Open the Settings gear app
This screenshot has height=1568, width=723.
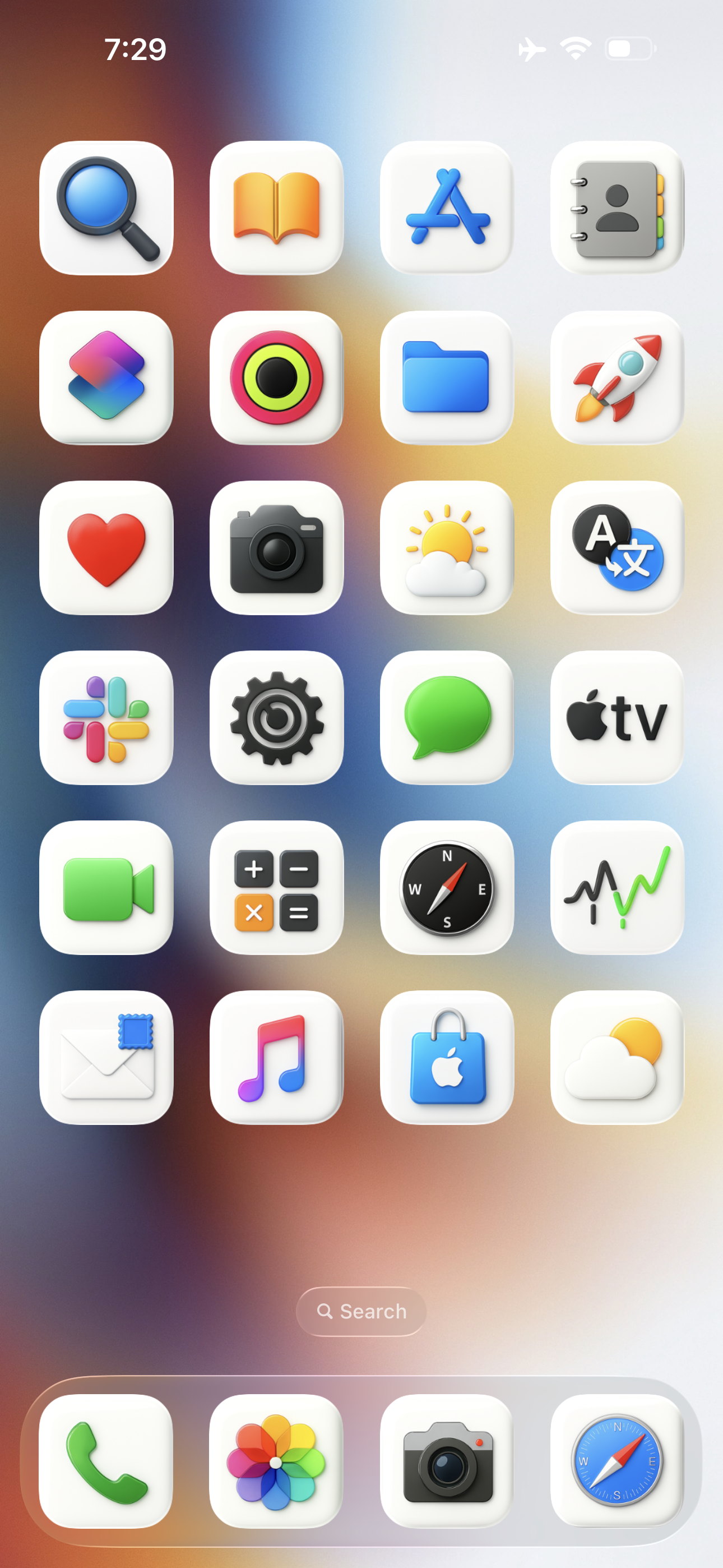pyautogui.click(x=276, y=718)
